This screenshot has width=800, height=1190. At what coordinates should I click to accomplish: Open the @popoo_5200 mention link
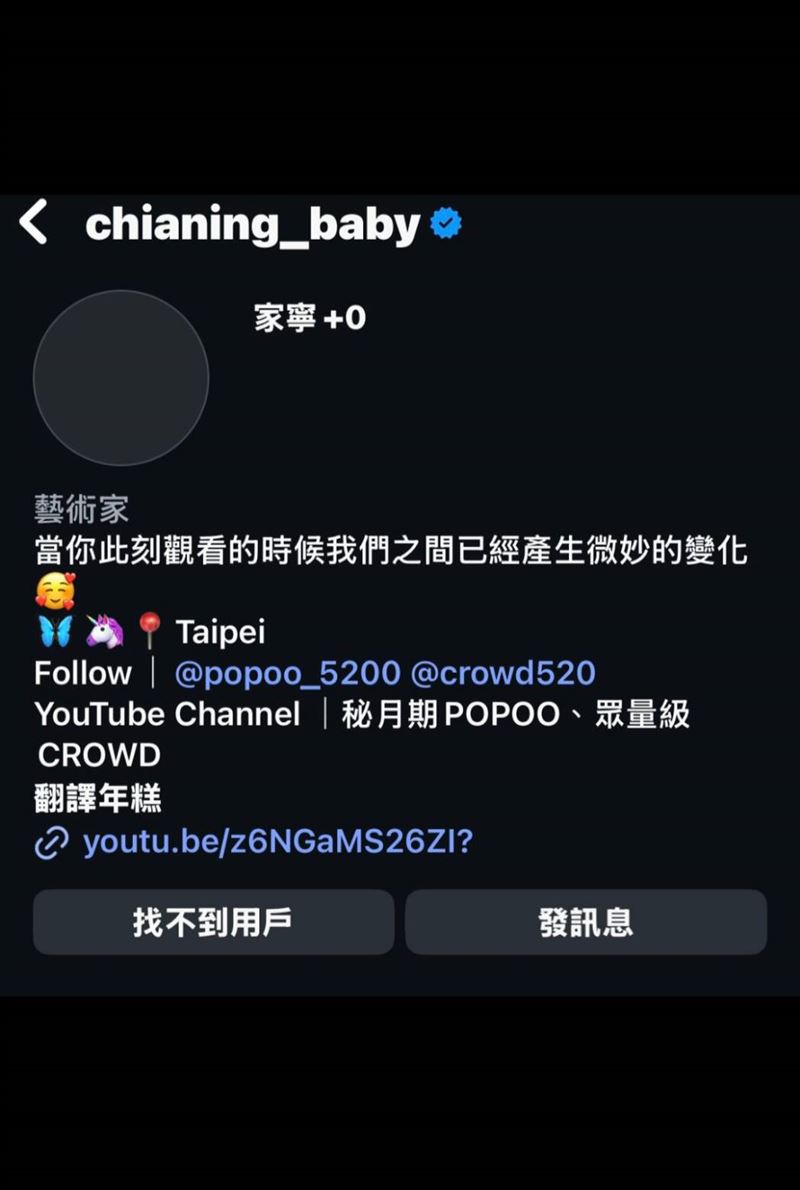coord(287,673)
